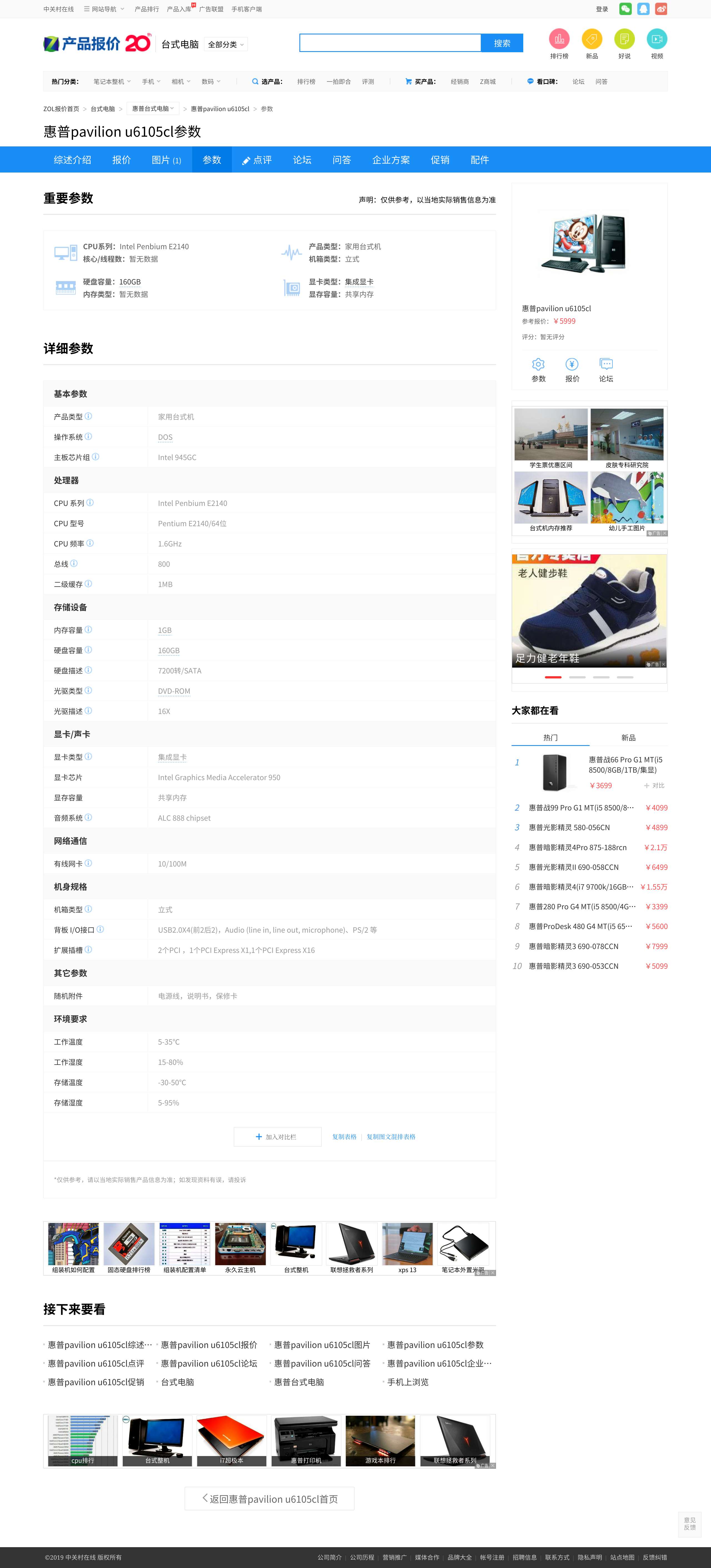The width and height of the screenshot is (711, 1568).
Task: Click the Weibo icon in top bar
Action: (x=662, y=9)
